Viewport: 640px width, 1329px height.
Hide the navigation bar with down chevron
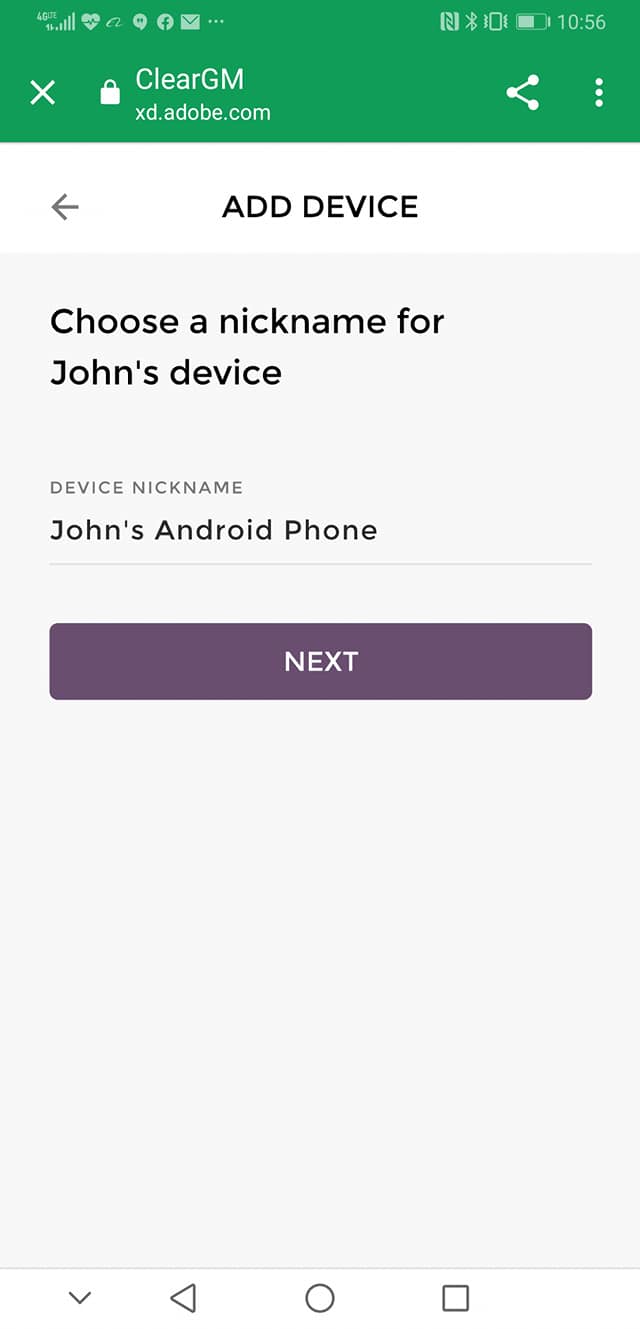pos(80,1298)
